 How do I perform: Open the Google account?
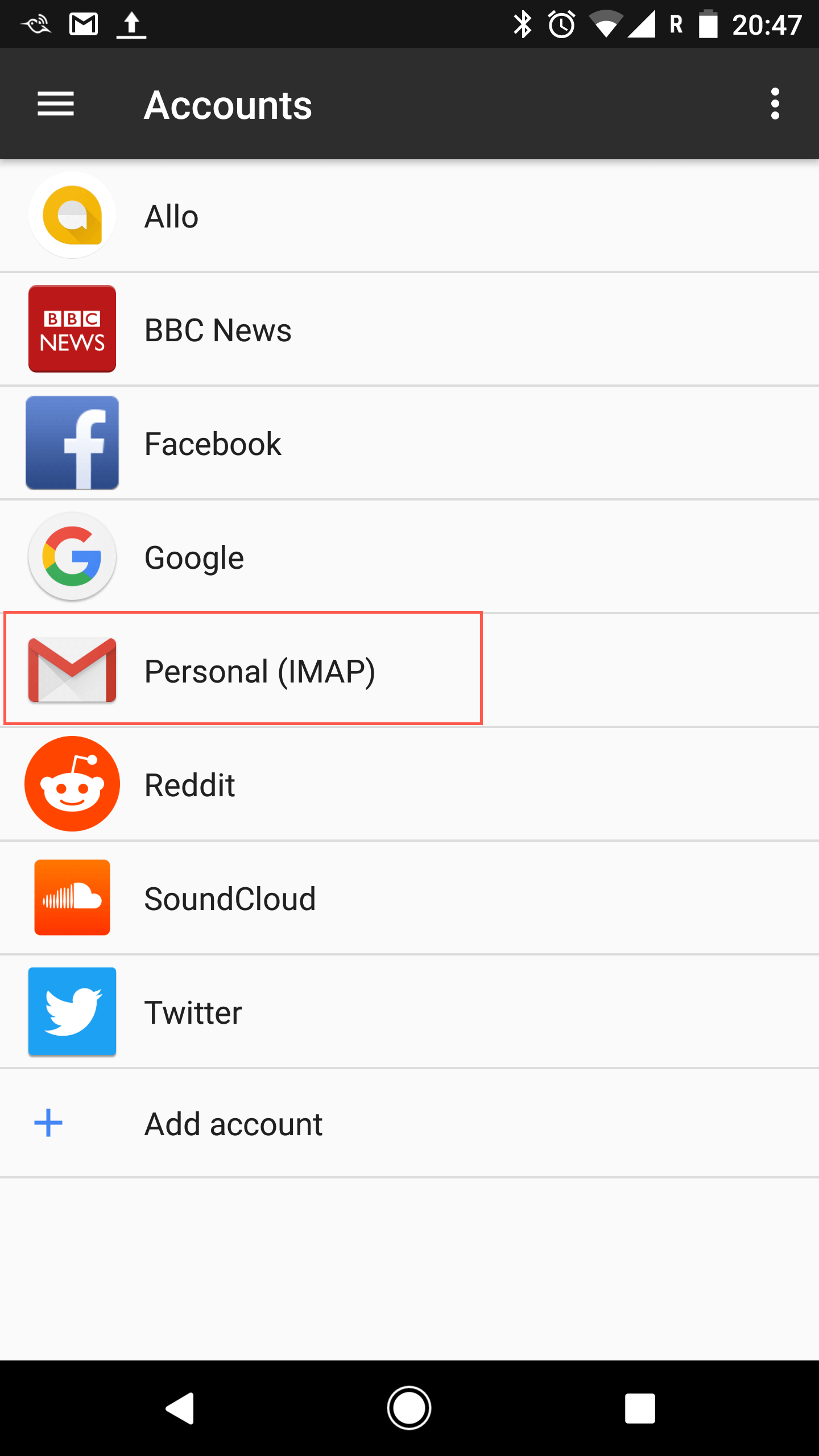[x=409, y=557]
